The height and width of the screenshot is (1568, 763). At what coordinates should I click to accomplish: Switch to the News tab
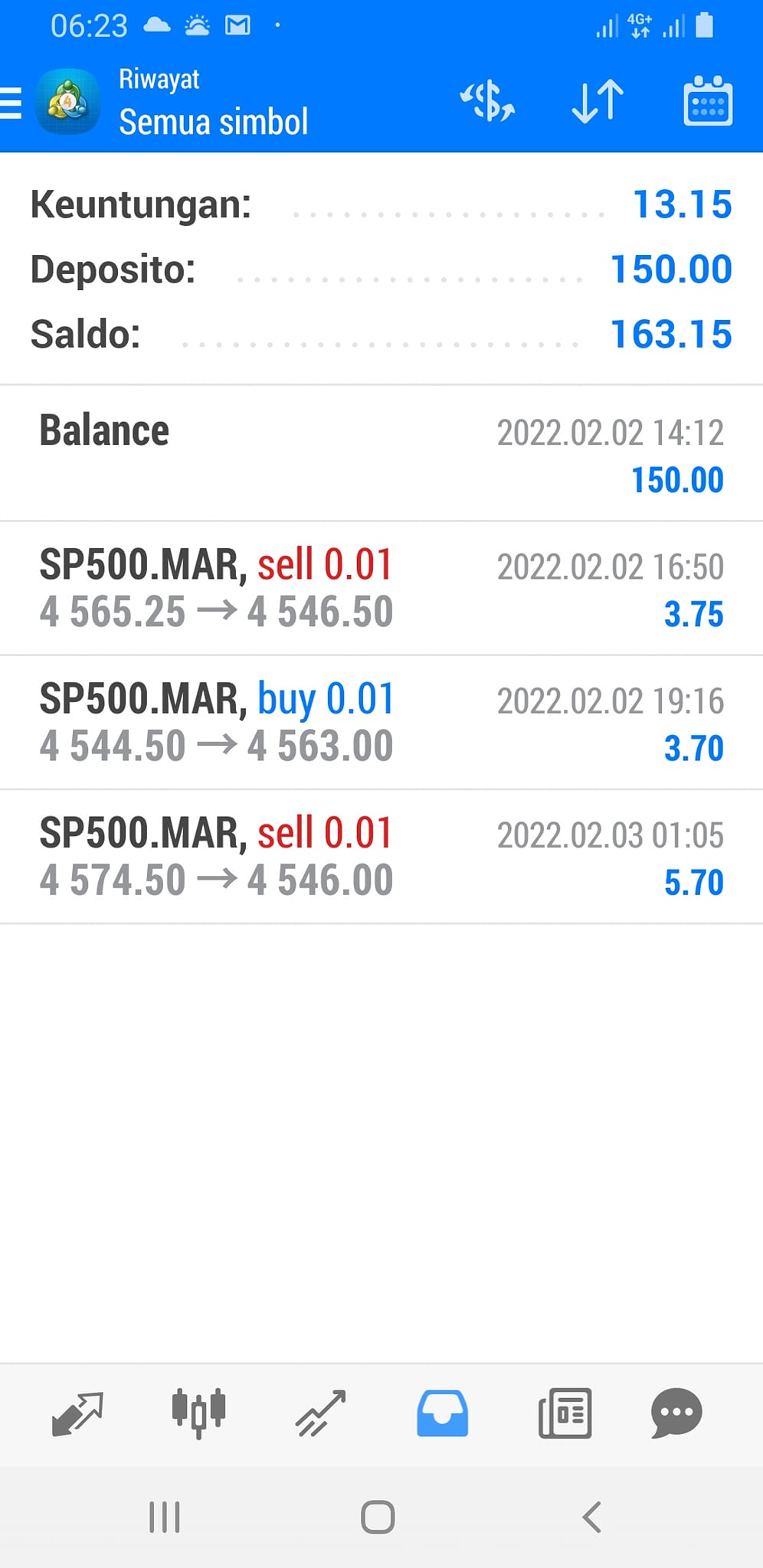[565, 1413]
